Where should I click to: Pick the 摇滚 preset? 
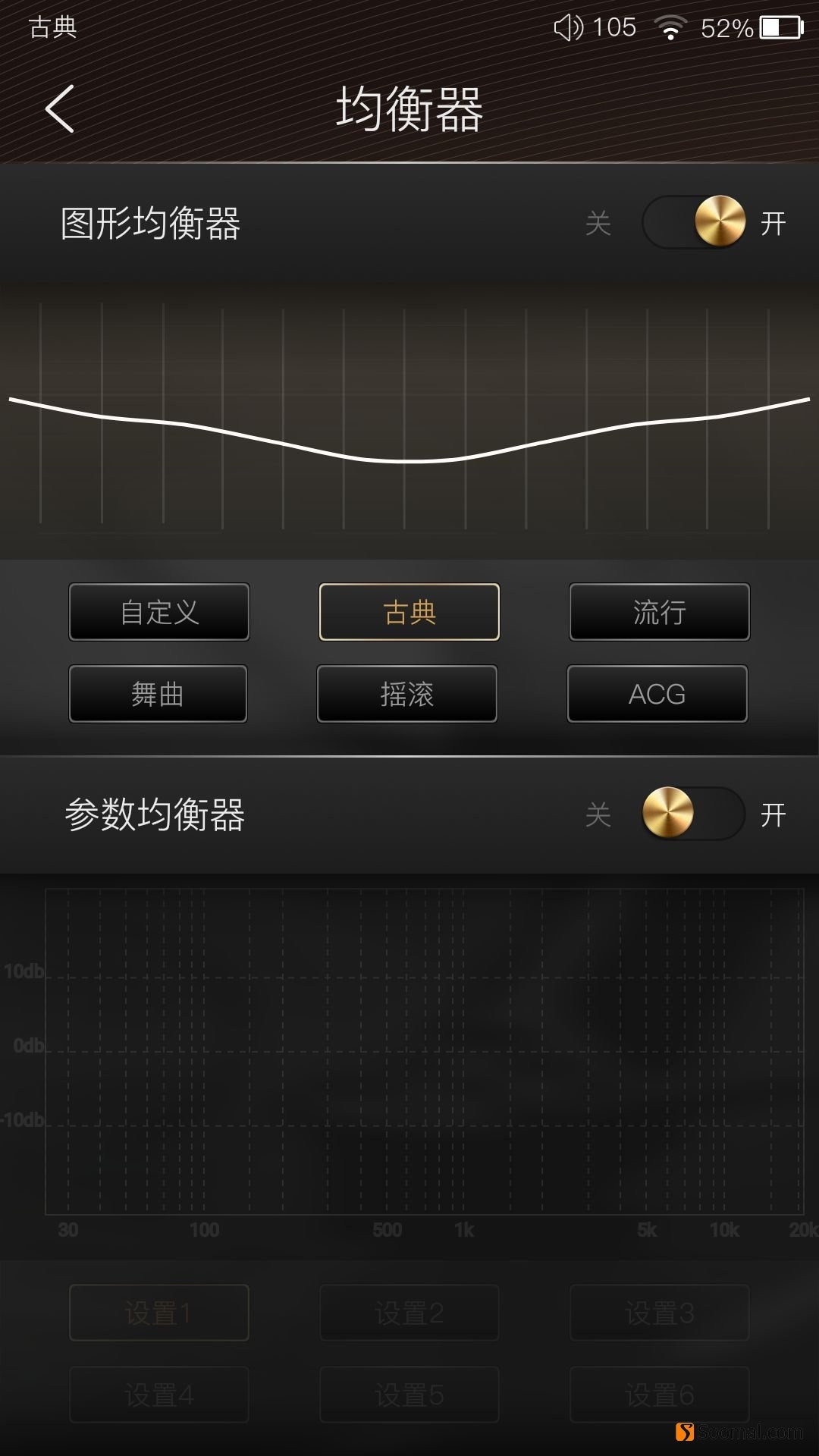click(x=407, y=694)
